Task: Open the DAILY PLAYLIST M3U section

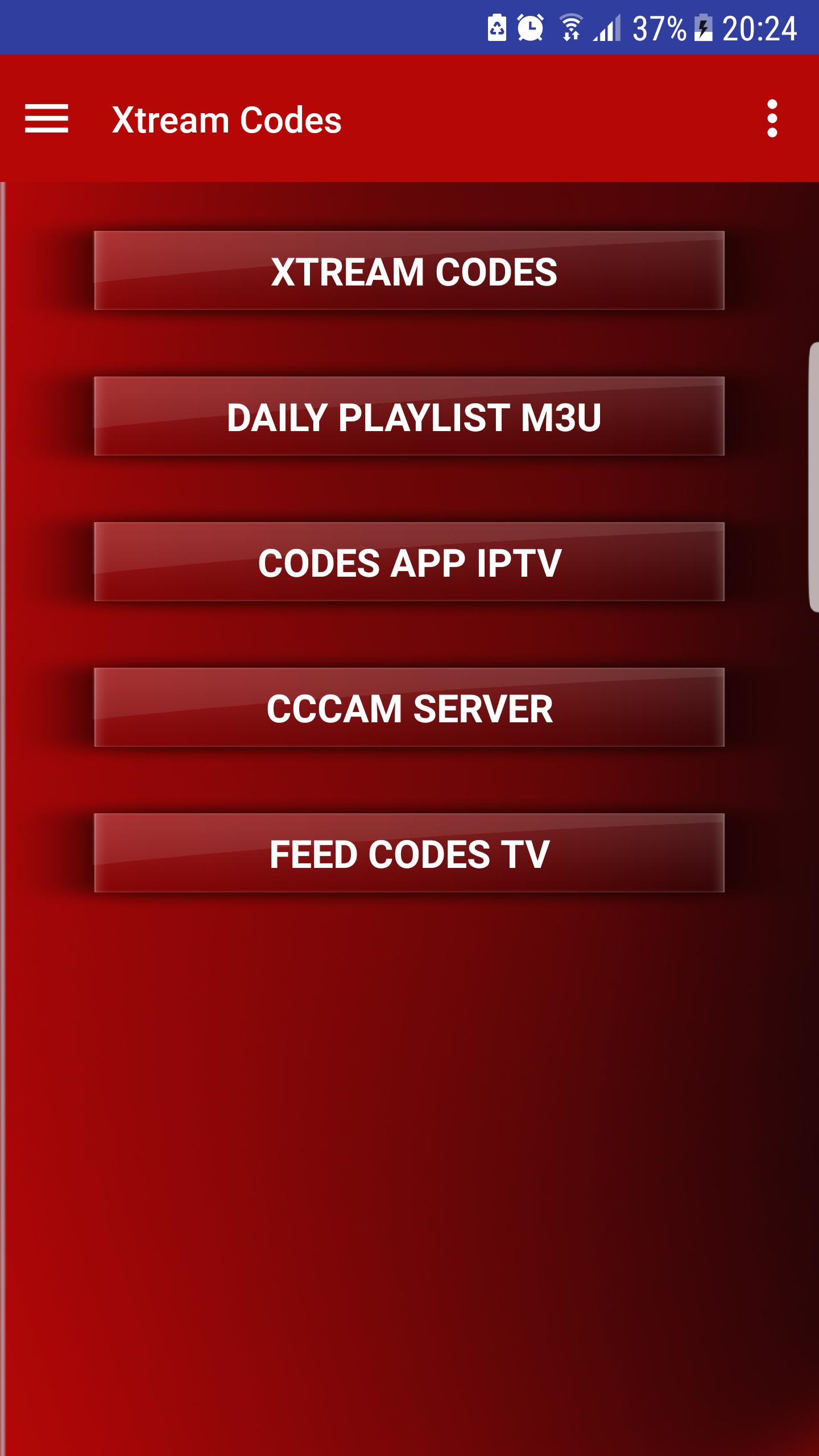Action: tap(409, 418)
